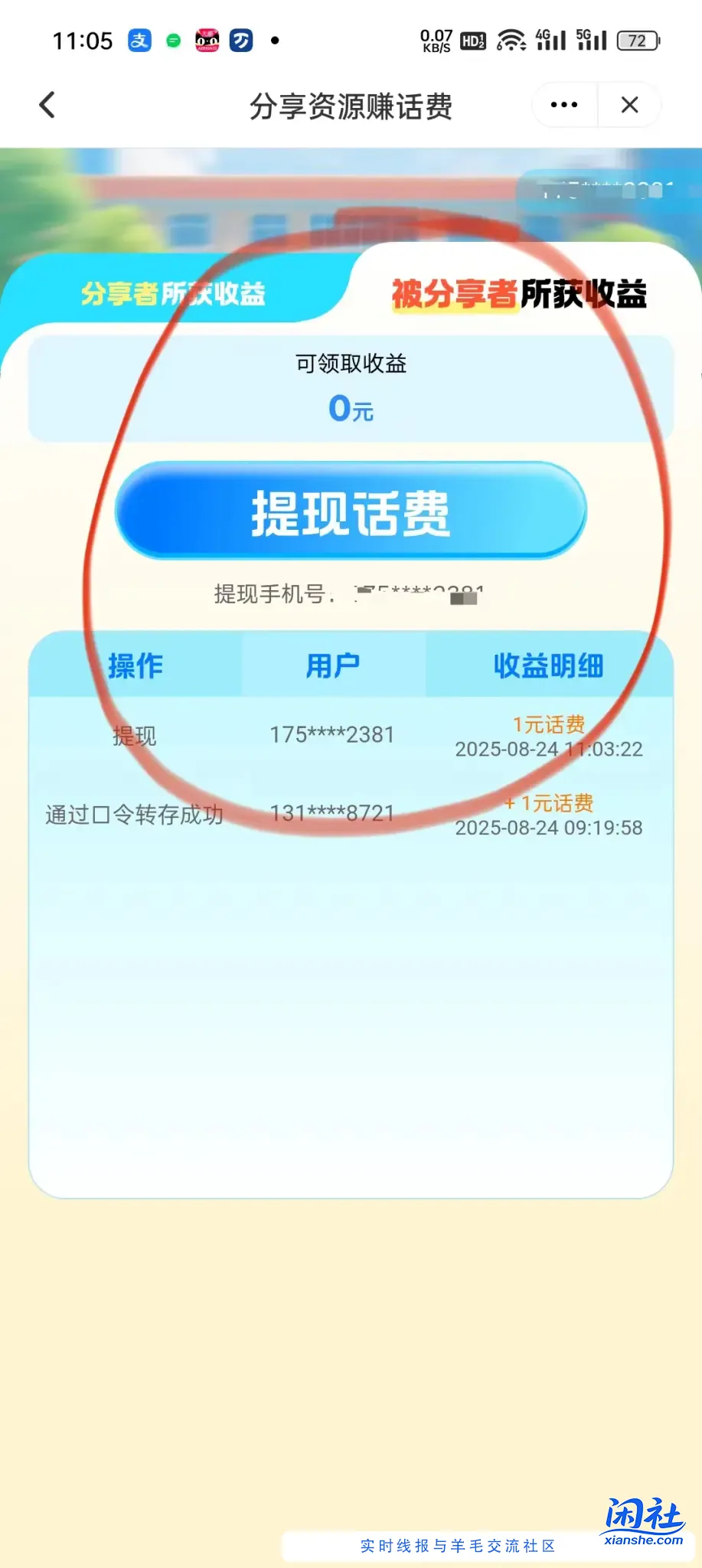Go back using the top-left arrow
Screen dimensions: 702x1568
(47, 105)
